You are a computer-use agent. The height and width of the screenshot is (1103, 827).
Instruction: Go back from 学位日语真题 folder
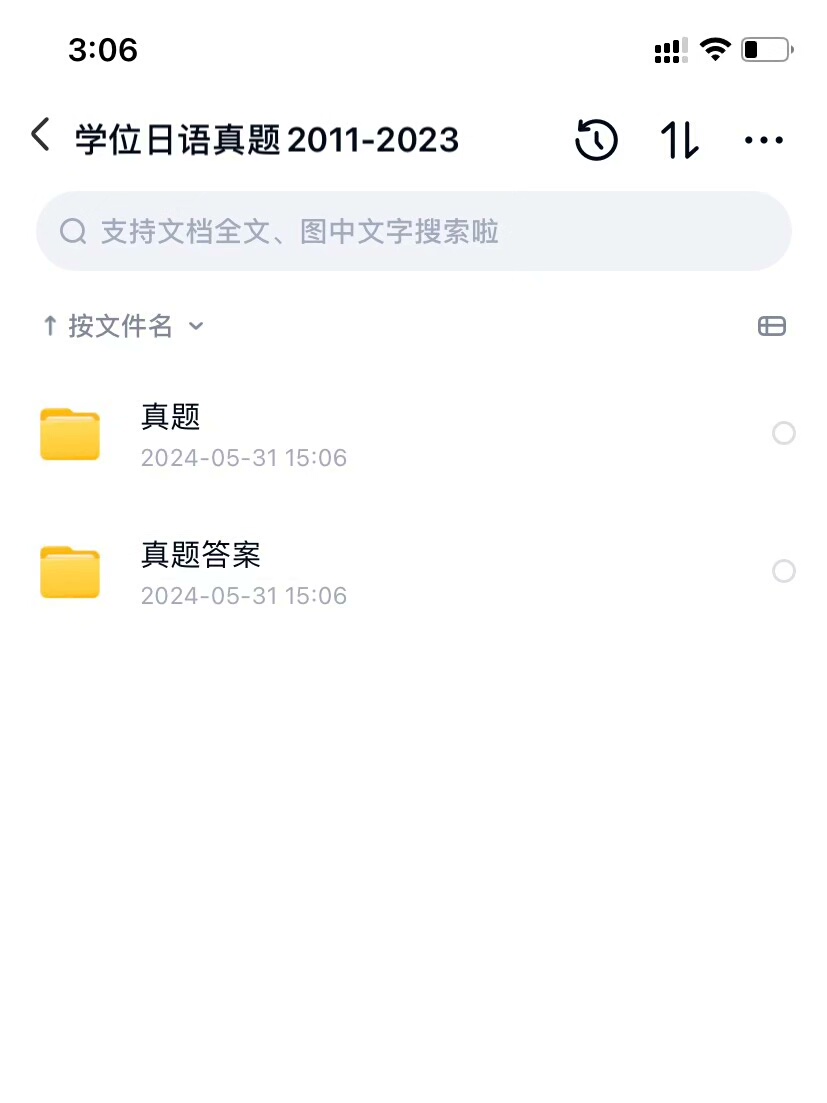tap(40, 135)
